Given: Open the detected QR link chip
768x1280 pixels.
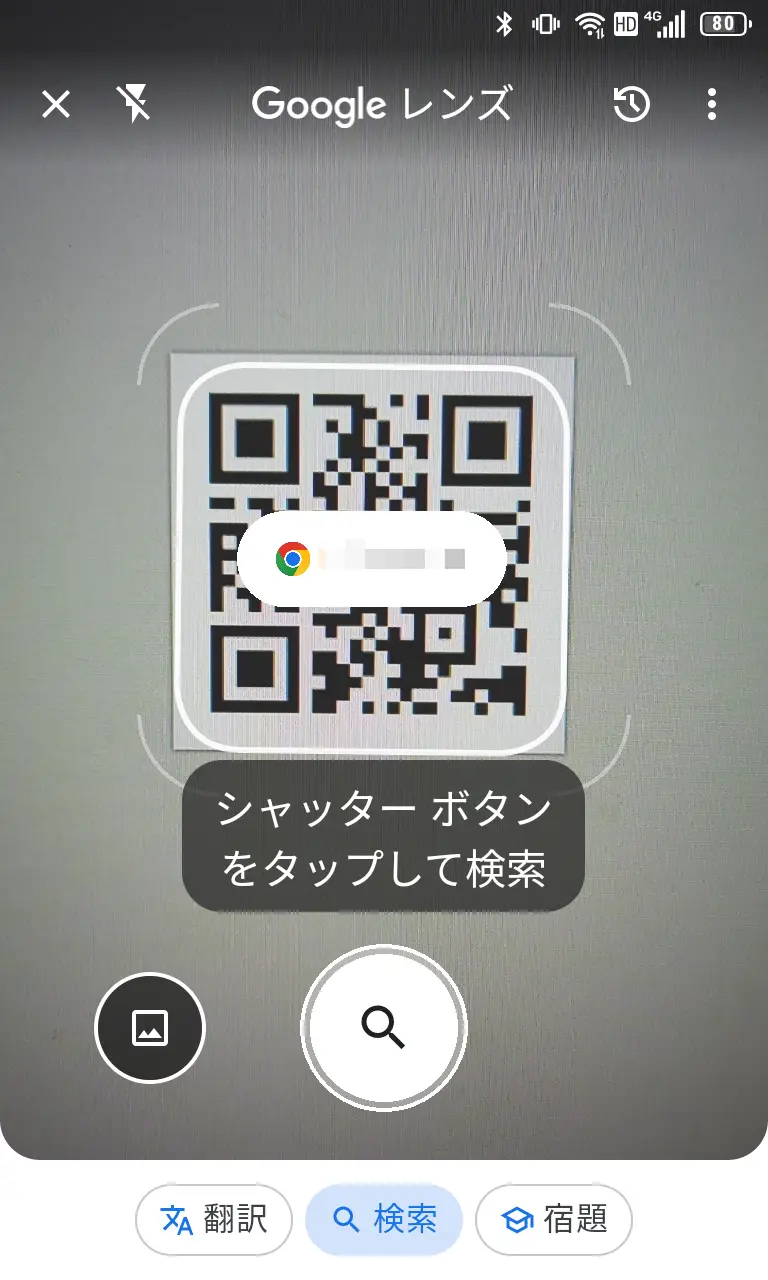Looking at the screenshot, I should click(372, 559).
